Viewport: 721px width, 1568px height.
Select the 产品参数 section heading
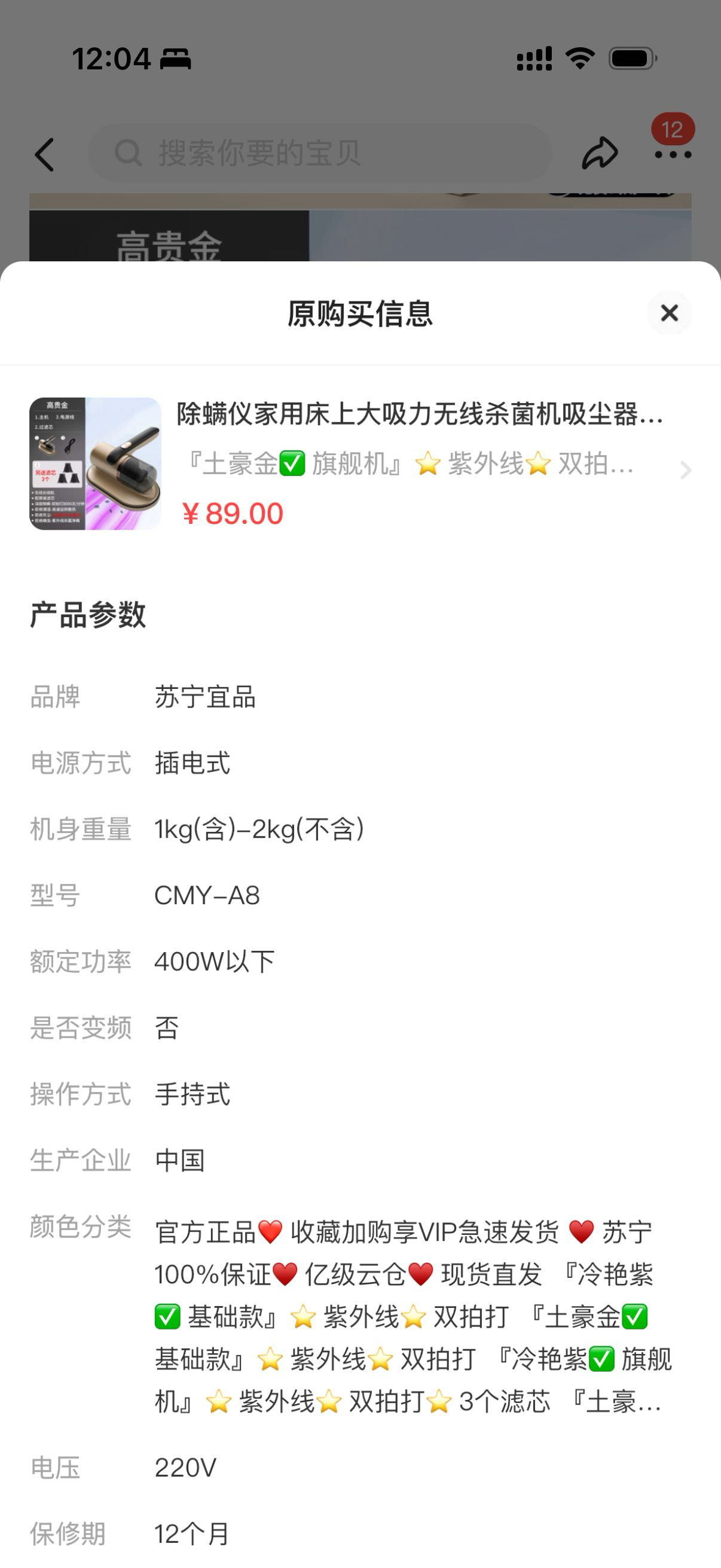89,617
